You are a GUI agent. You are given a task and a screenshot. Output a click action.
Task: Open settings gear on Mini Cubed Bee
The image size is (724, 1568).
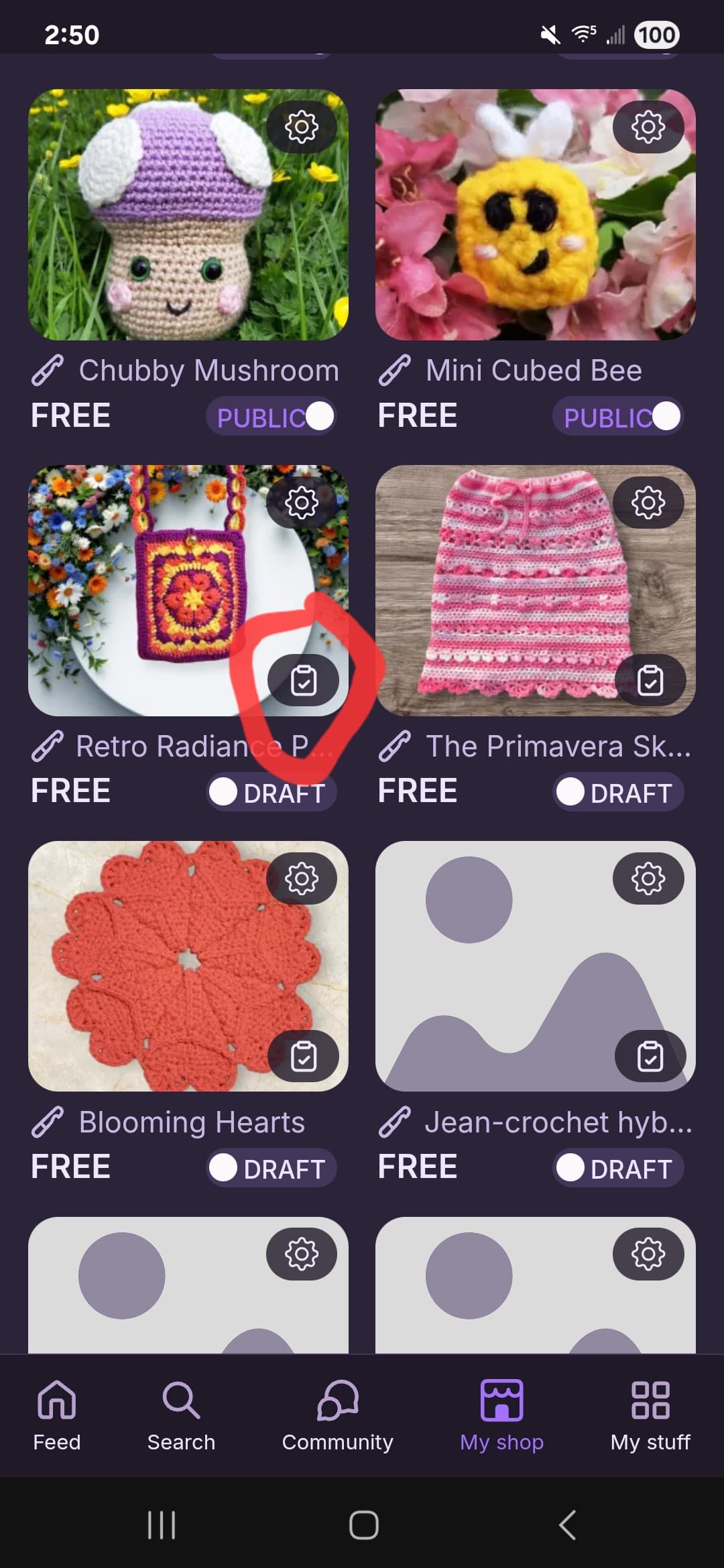[648, 127]
